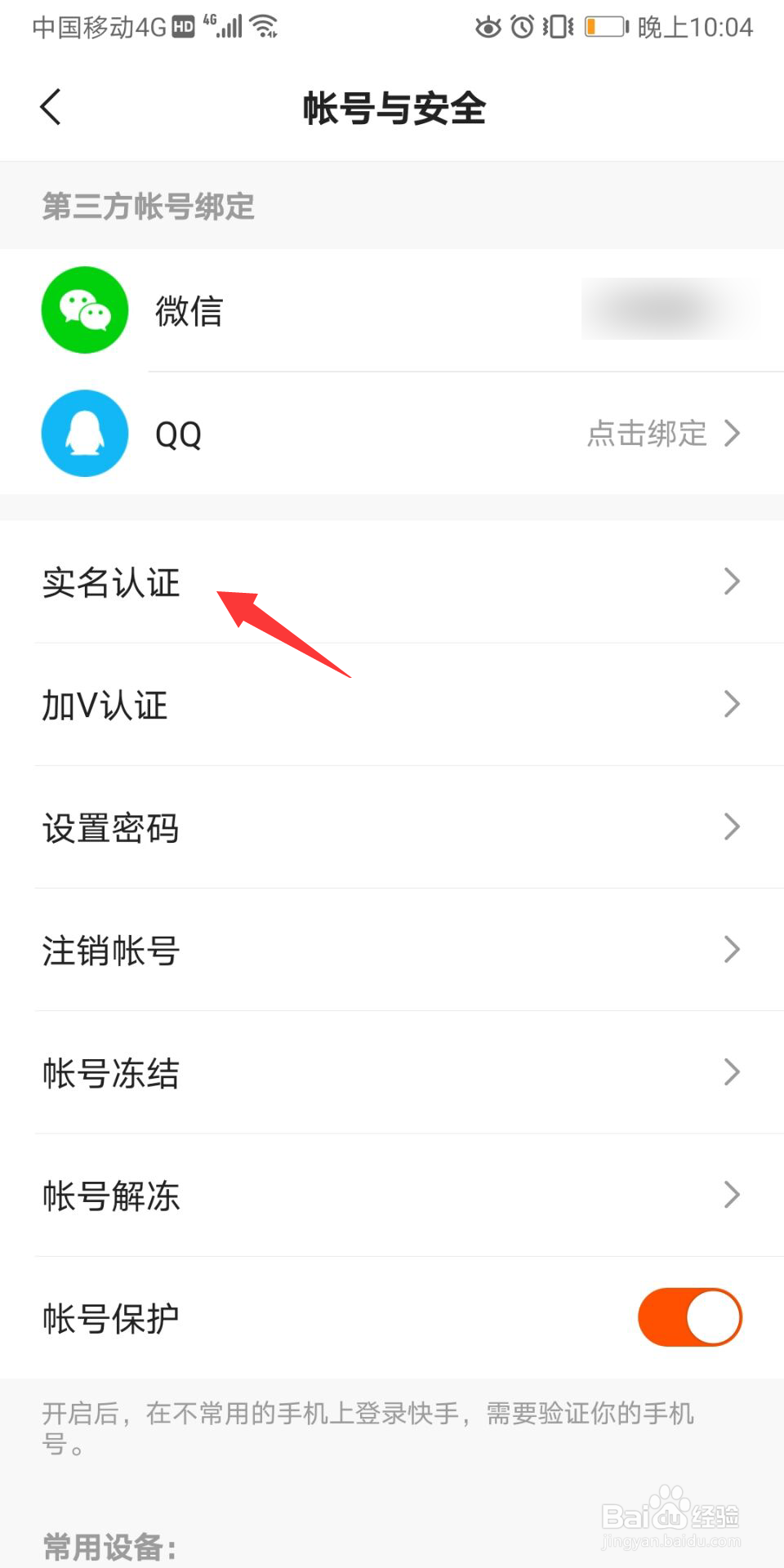Tap the vibrate mode icon in status bar

(558, 27)
